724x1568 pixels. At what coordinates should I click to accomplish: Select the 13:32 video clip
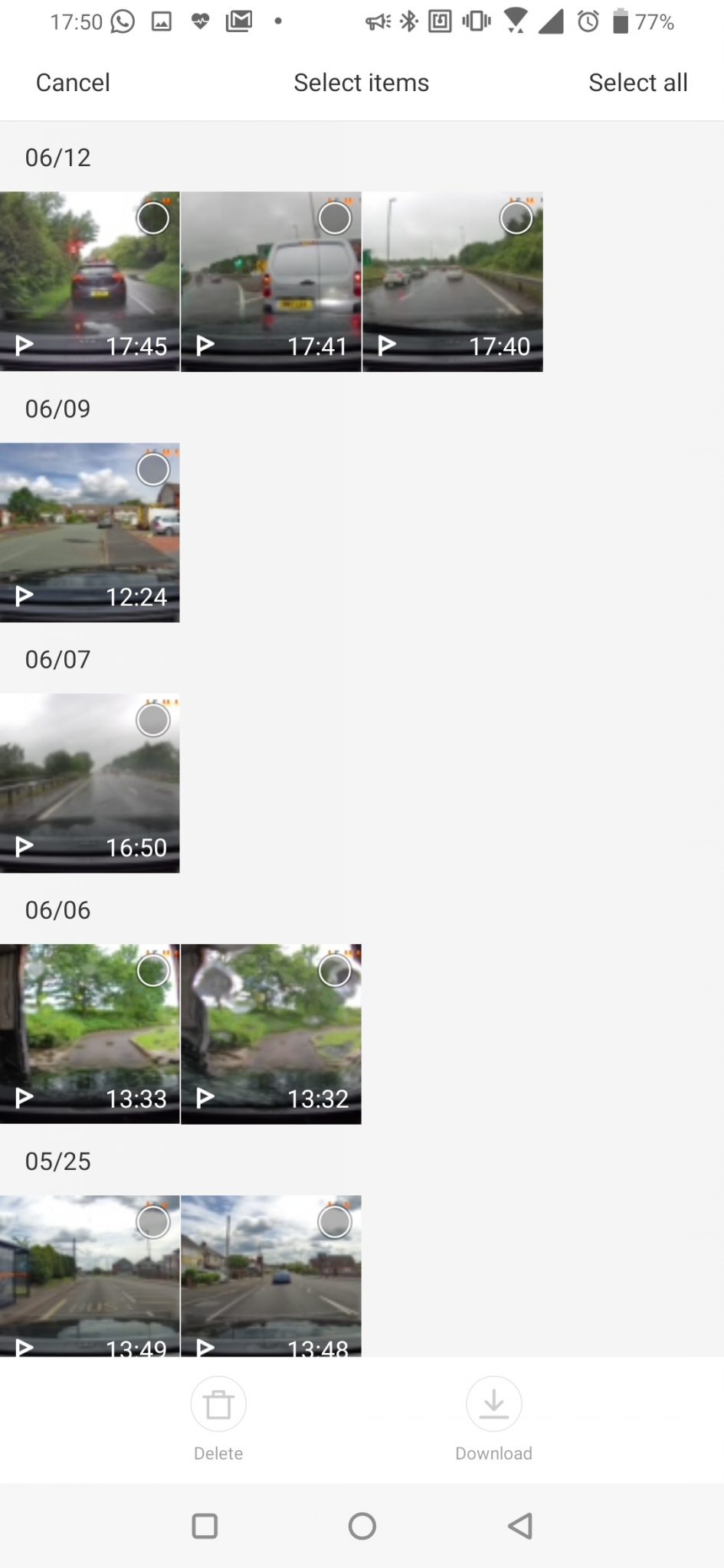(x=271, y=1034)
